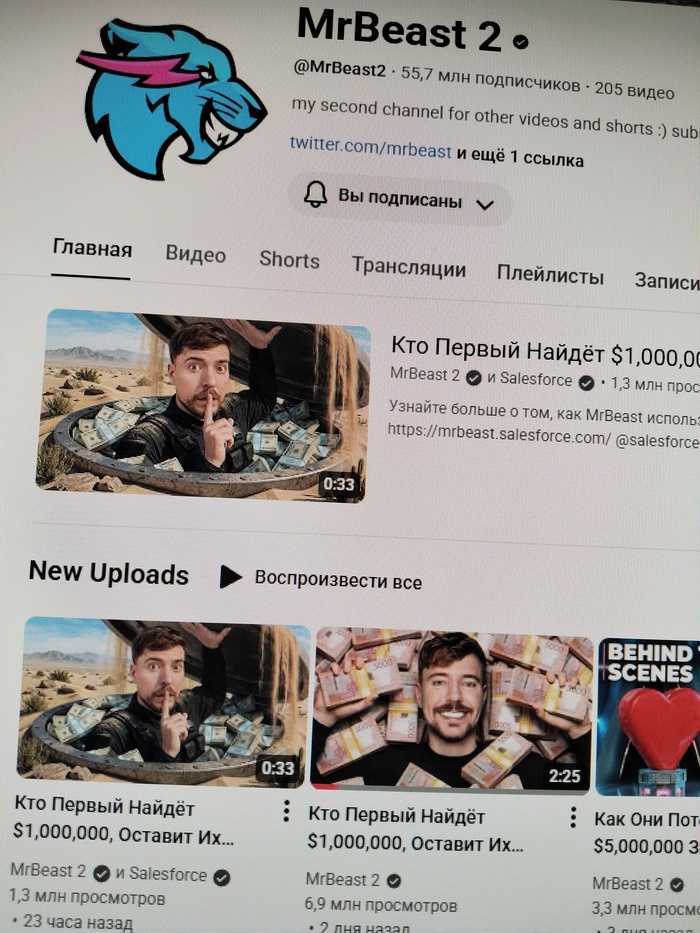Switch to the Видео tab
700x933 pixels.
click(195, 254)
